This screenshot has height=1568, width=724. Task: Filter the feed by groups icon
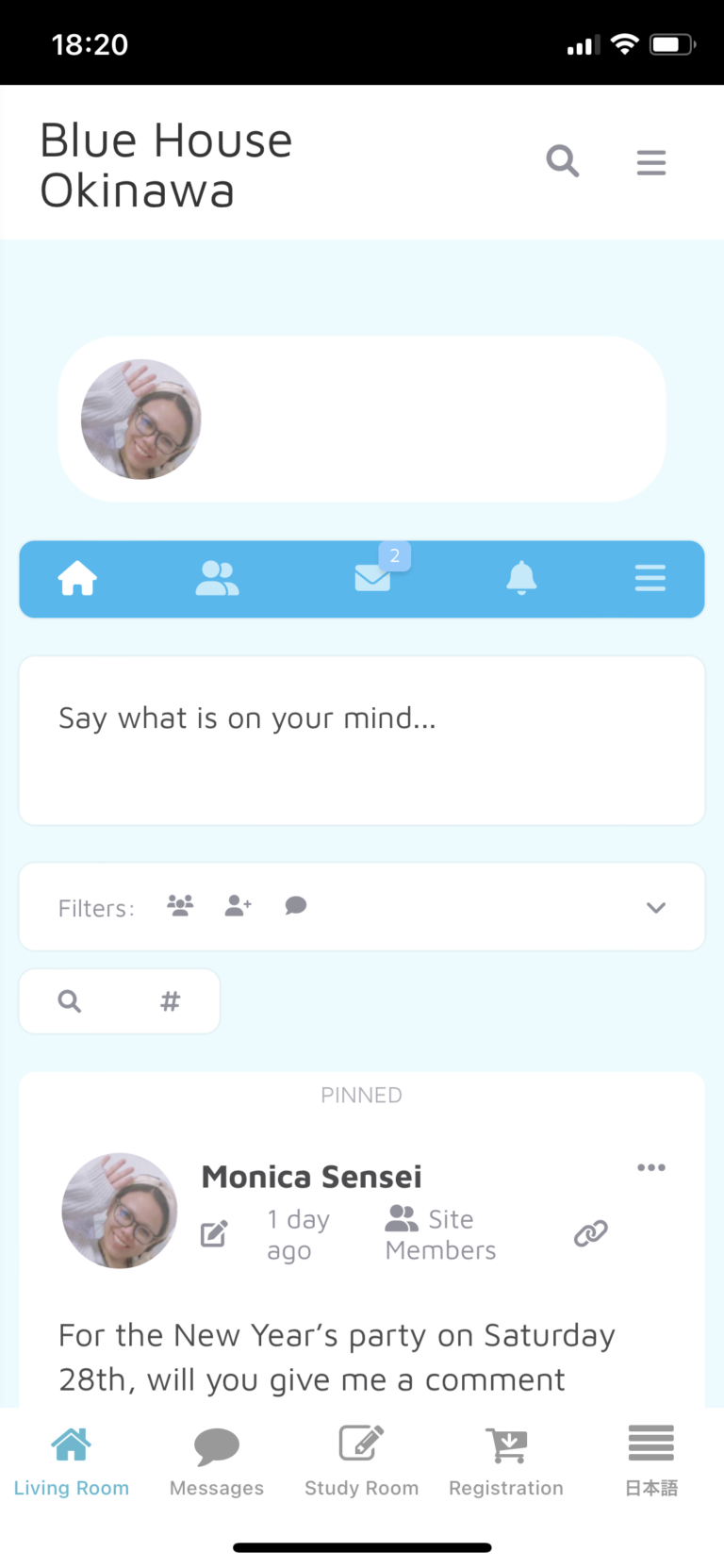click(180, 906)
